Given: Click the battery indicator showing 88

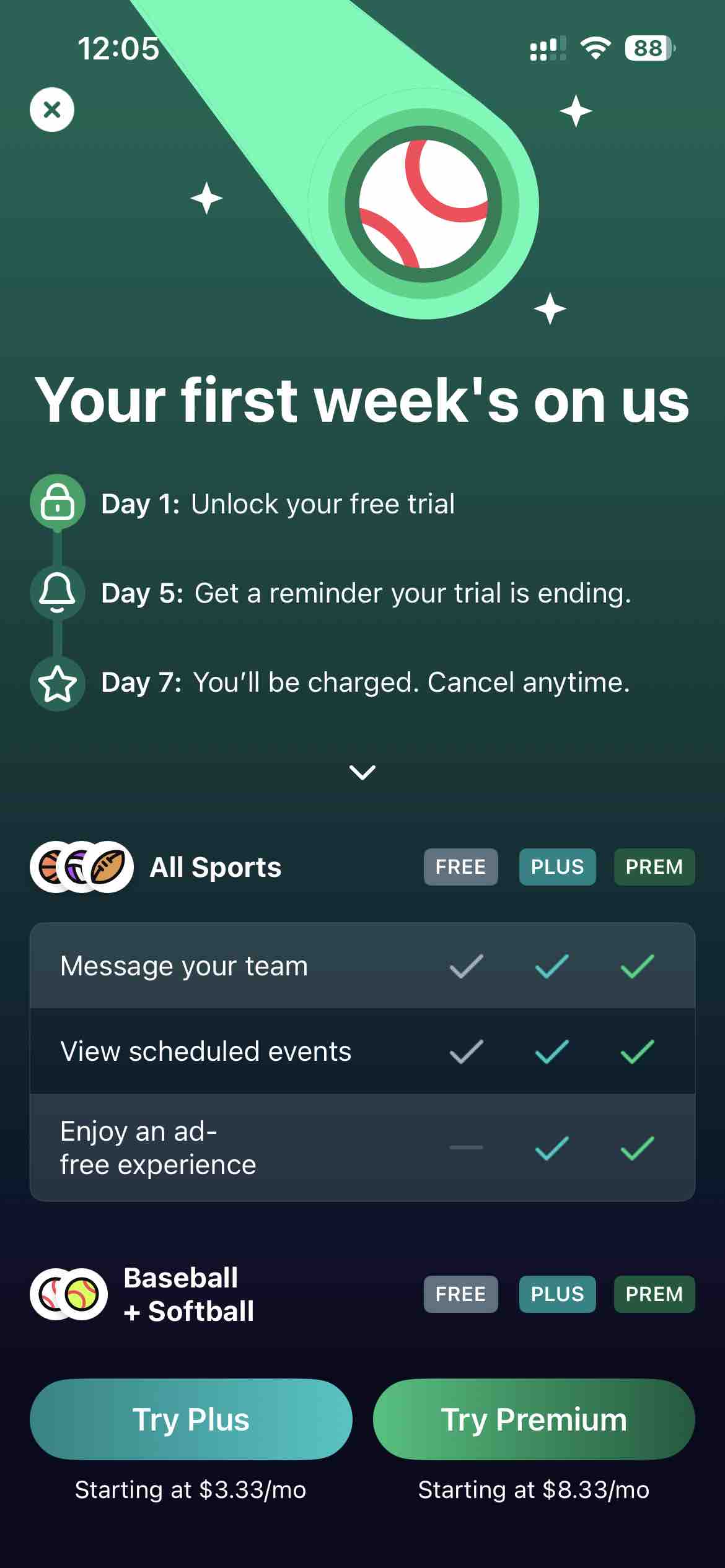Looking at the screenshot, I should point(647,48).
